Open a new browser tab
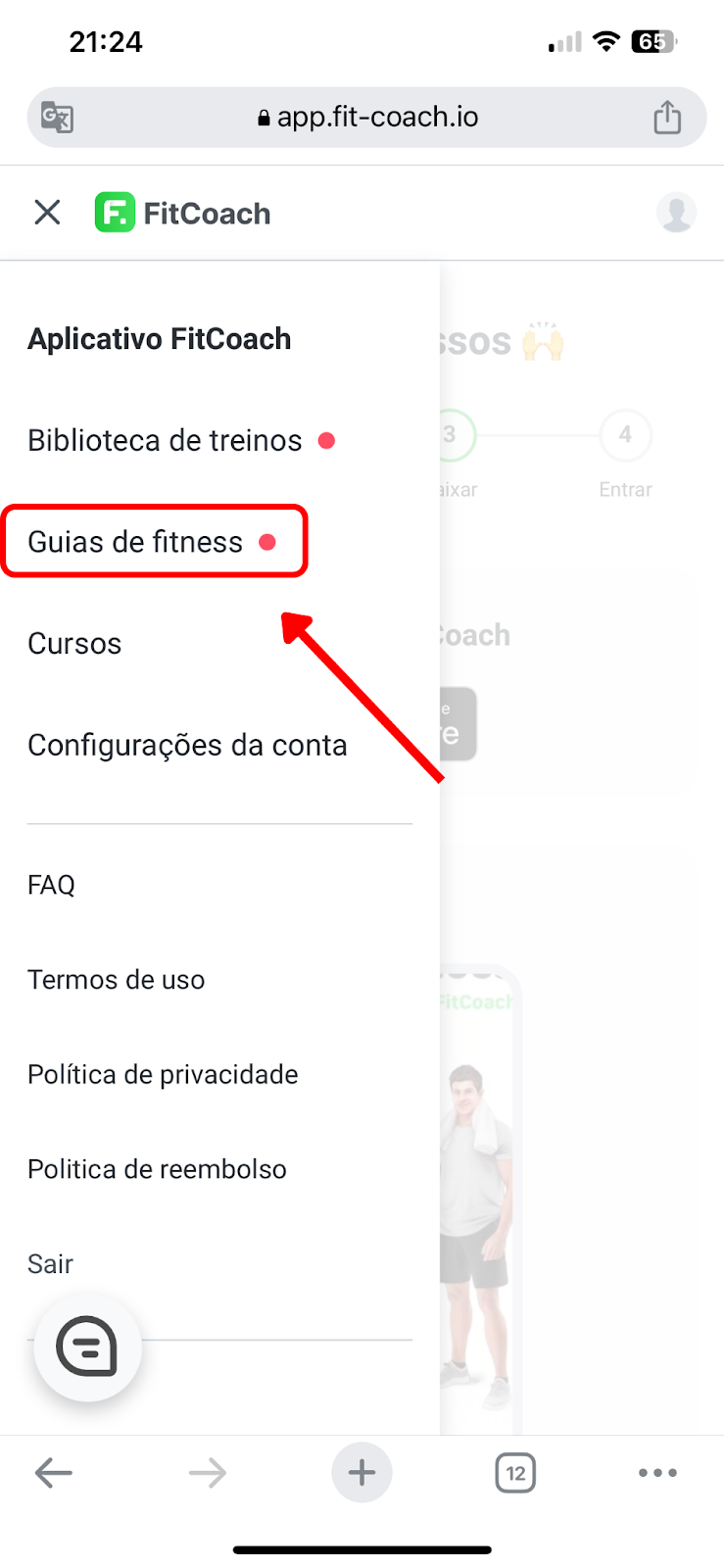 (x=362, y=1472)
